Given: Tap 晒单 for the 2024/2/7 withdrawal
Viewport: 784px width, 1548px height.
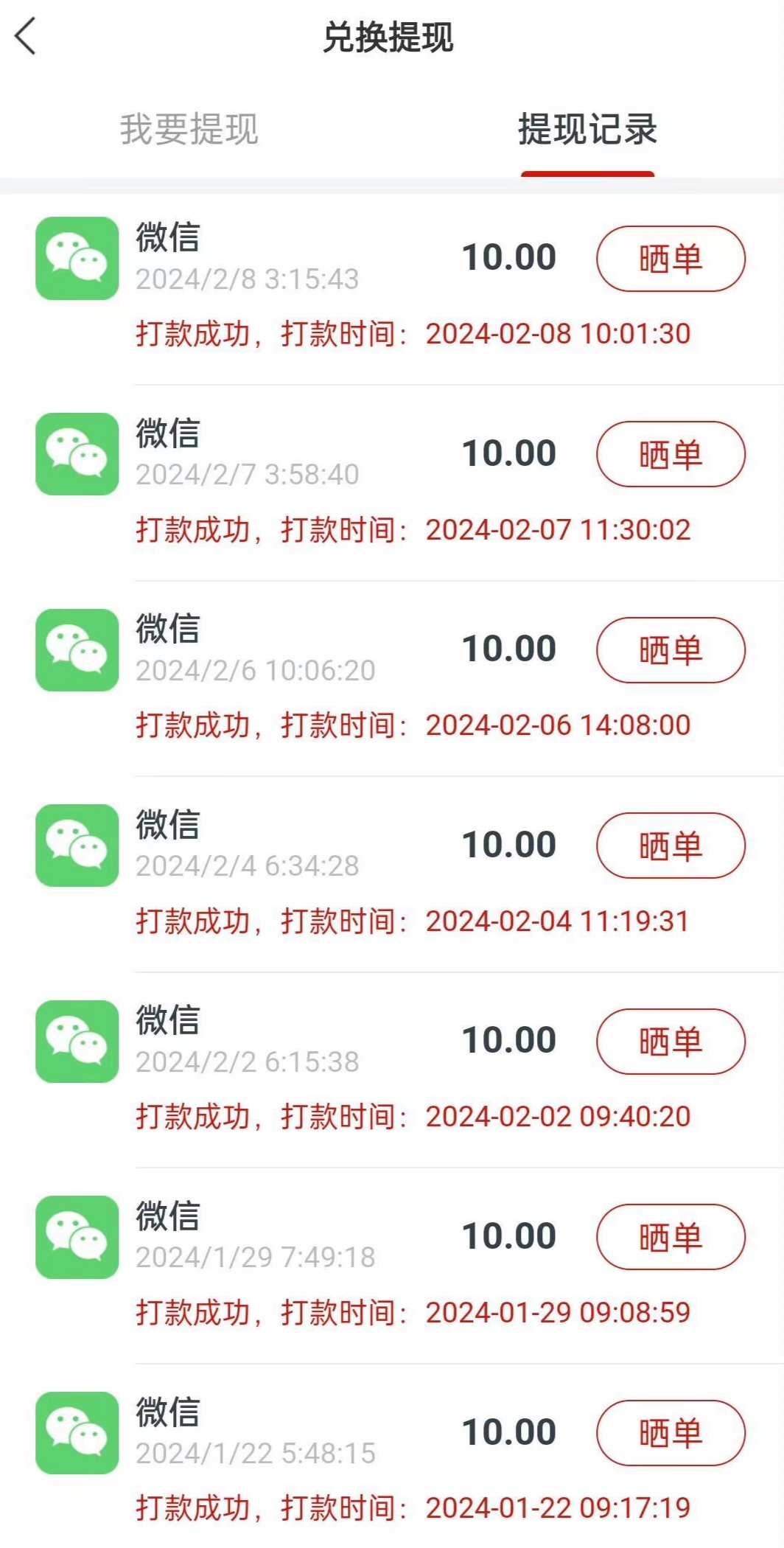Looking at the screenshot, I should point(671,454).
